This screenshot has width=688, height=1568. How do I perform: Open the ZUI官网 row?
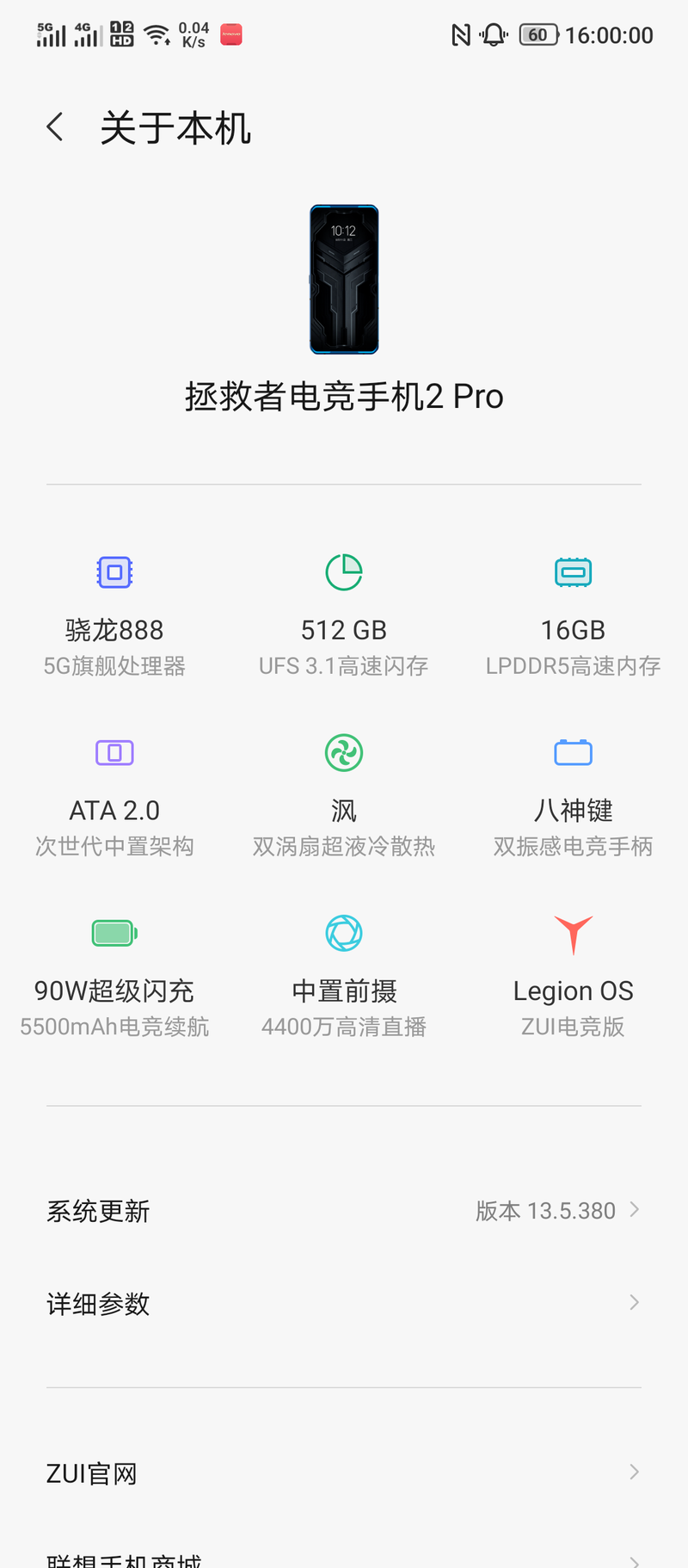point(344,1473)
